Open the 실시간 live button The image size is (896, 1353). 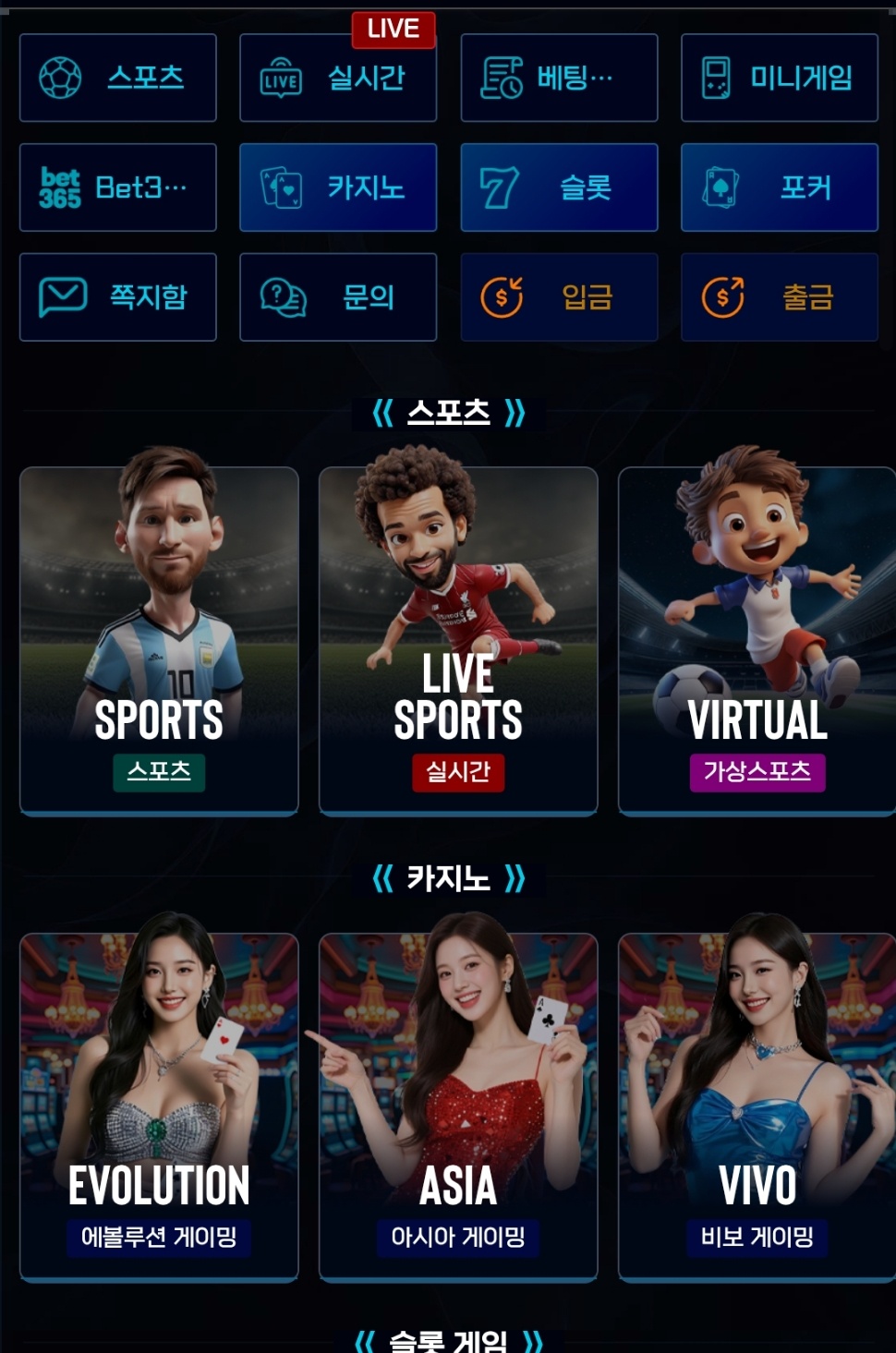(x=338, y=79)
